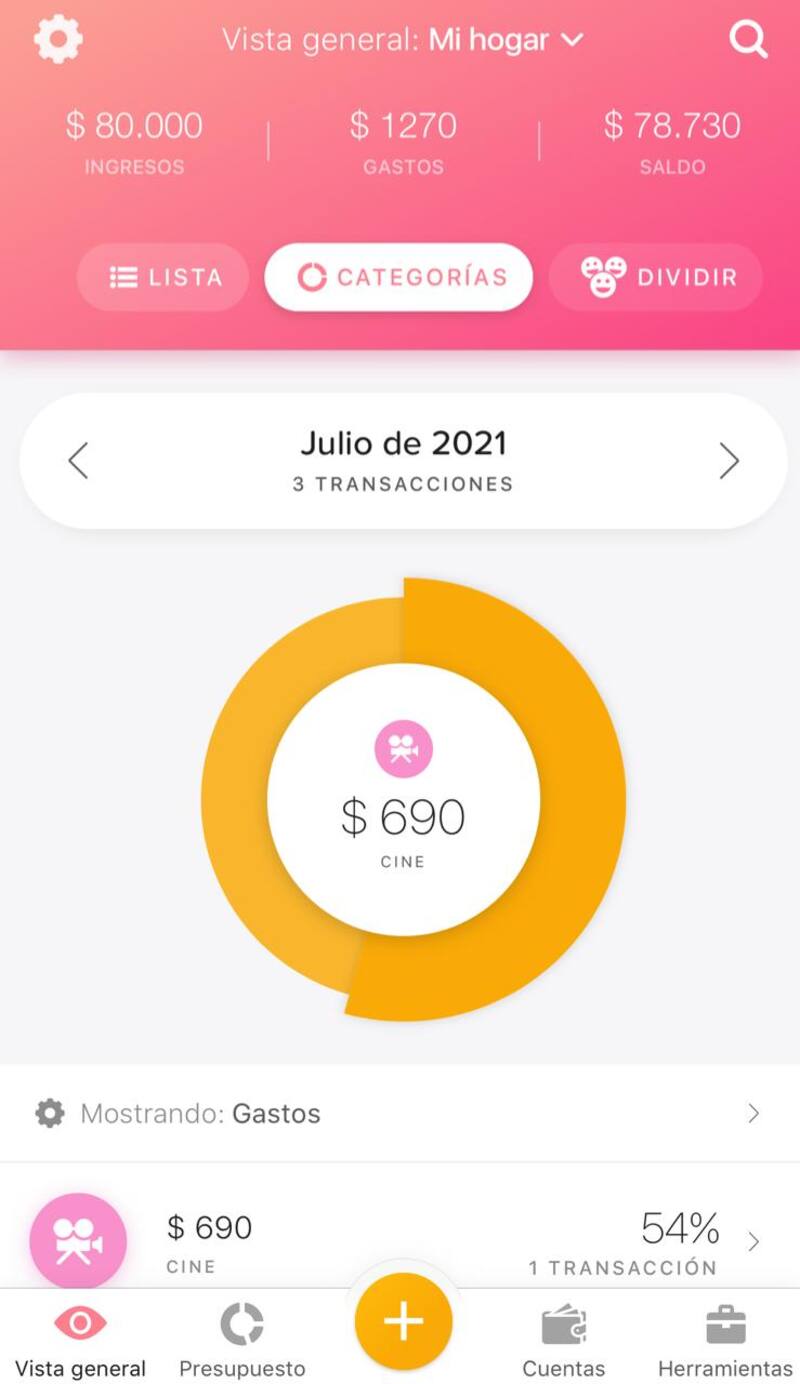The height and width of the screenshot is (1384, 800).
Task: Go to the next month
Action: click(729, 461)
